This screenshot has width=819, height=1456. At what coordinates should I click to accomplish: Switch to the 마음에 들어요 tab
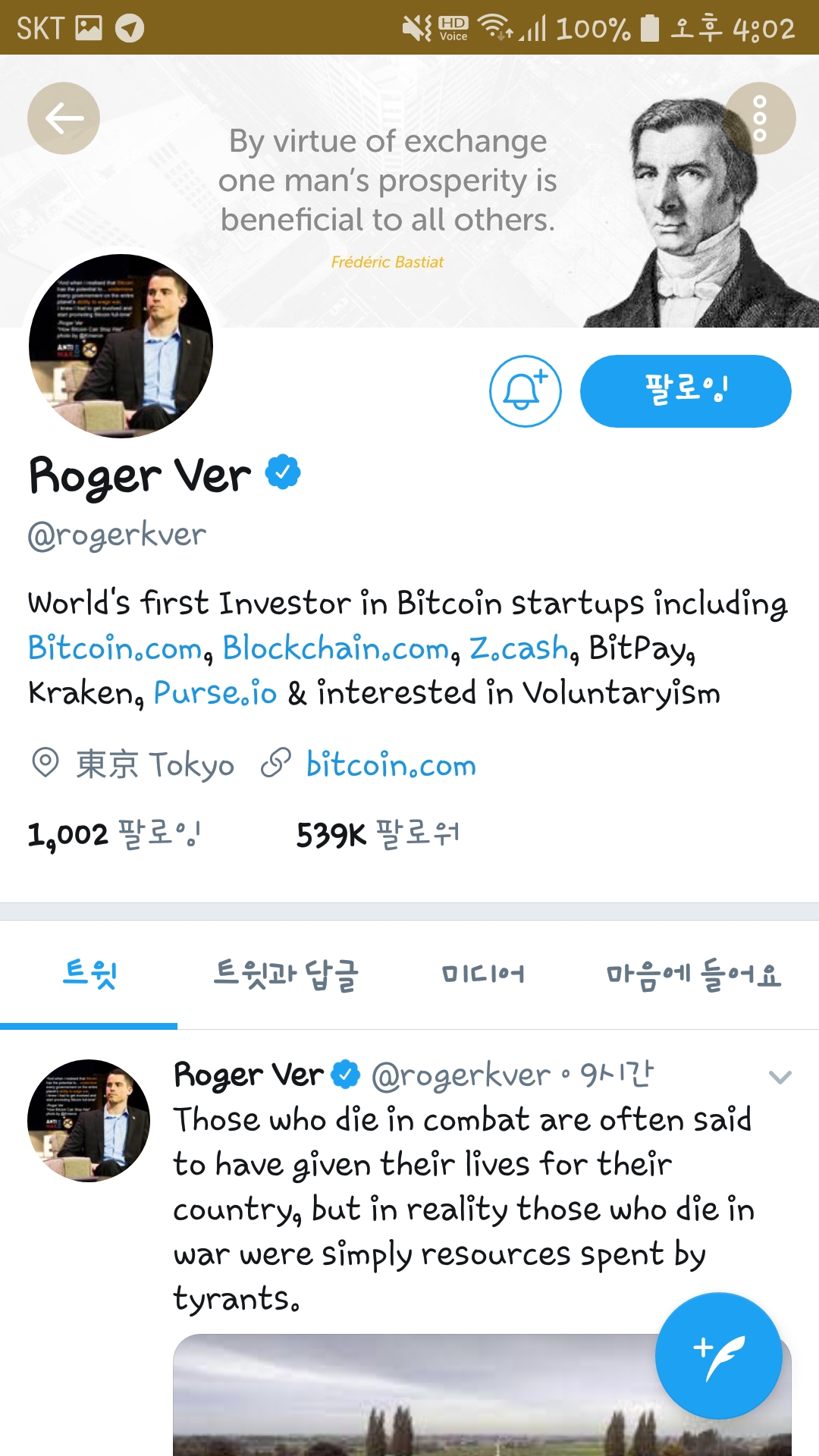693,974
